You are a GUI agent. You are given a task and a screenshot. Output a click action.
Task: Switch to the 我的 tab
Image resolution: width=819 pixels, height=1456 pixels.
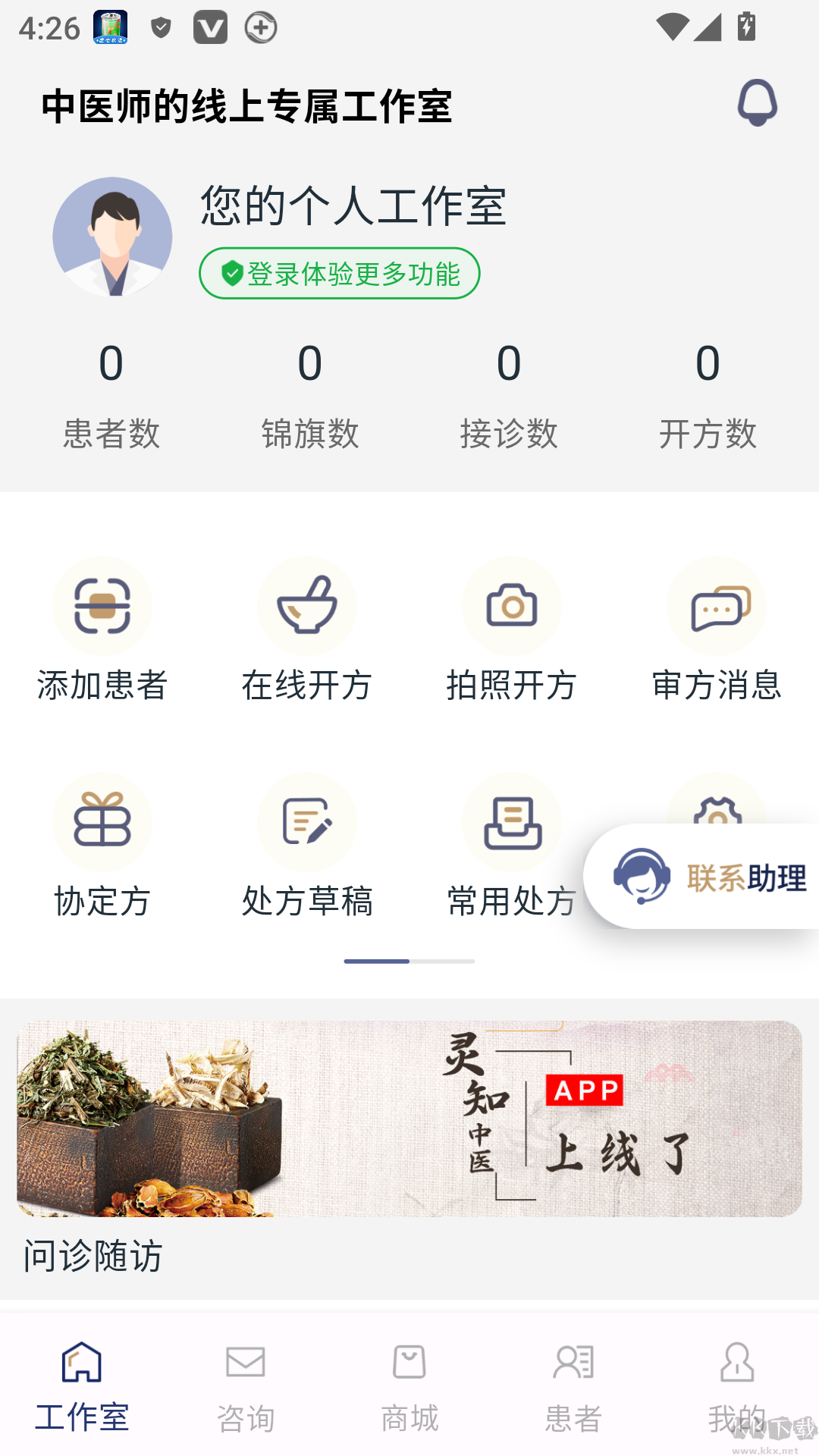[x=736, y=1363]
